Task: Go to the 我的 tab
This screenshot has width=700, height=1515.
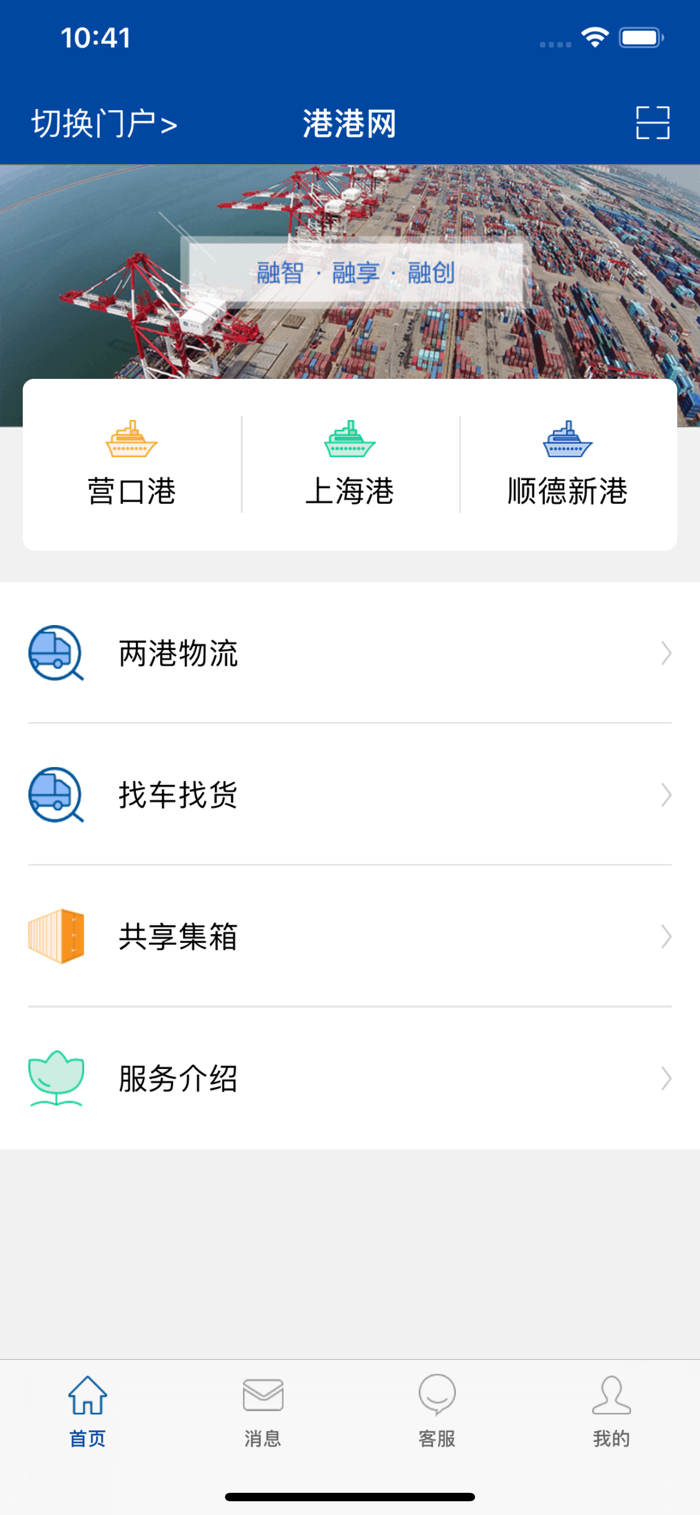Action: click(x=612, y=1412)
